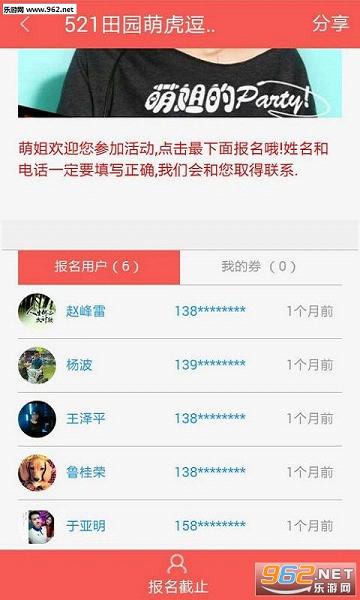This screenshot has width=360, height=600.
Task: Go back using the top-left arrow
Action: click(x=25, y=24)
